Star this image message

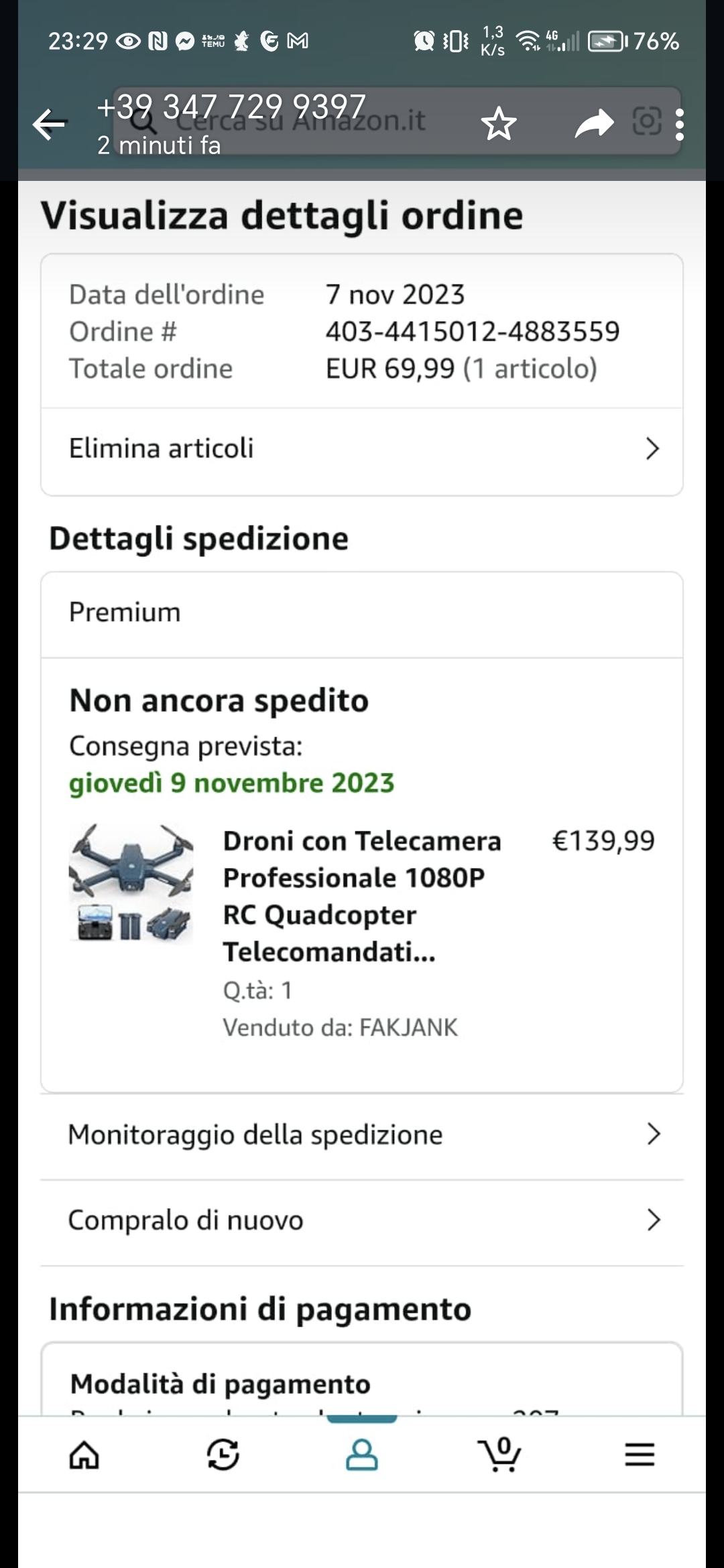click(x=499, y=125)
